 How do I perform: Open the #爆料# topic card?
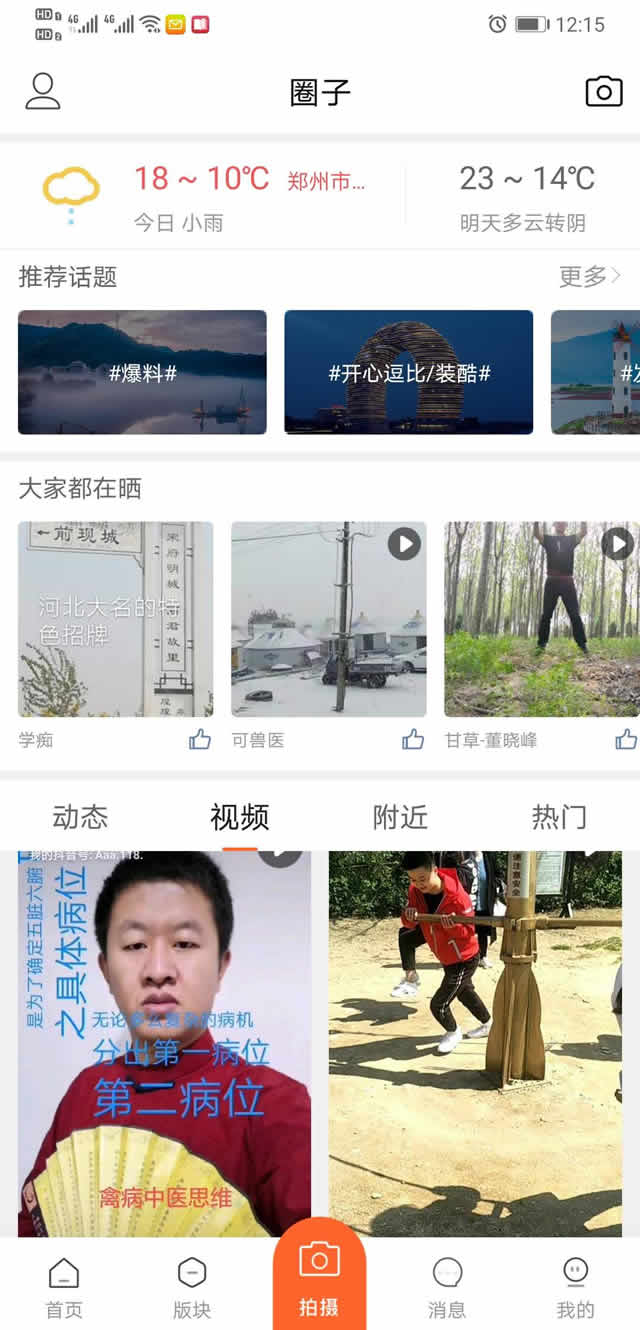point(142,372)
